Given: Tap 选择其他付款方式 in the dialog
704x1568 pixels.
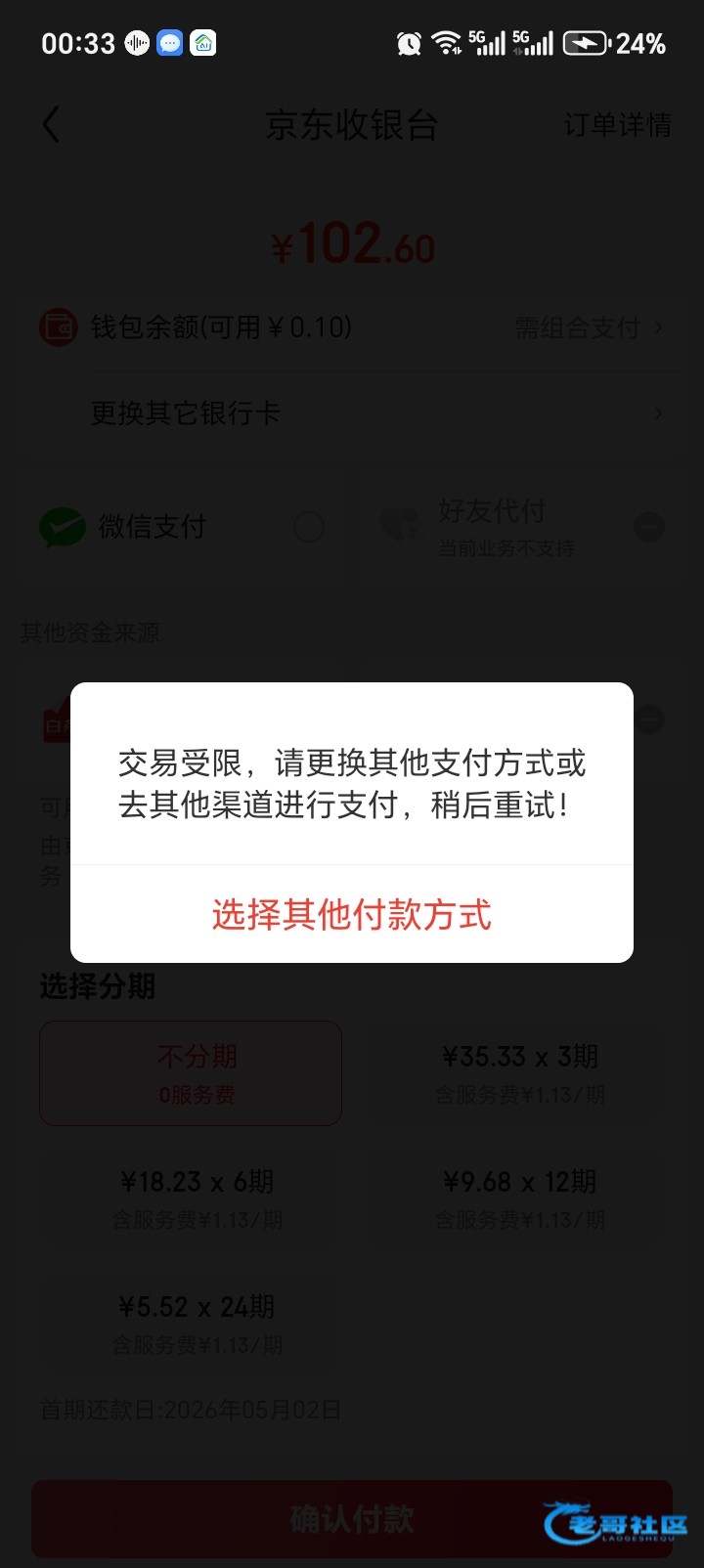Looking at the screenshot, I should (x=352, y=915).
